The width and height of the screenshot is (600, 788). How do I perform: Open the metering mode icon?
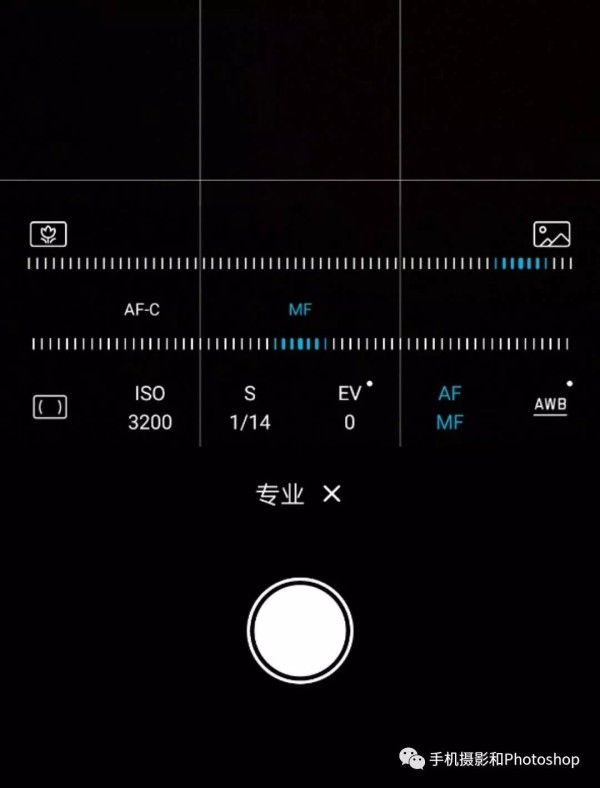point(50,407)
